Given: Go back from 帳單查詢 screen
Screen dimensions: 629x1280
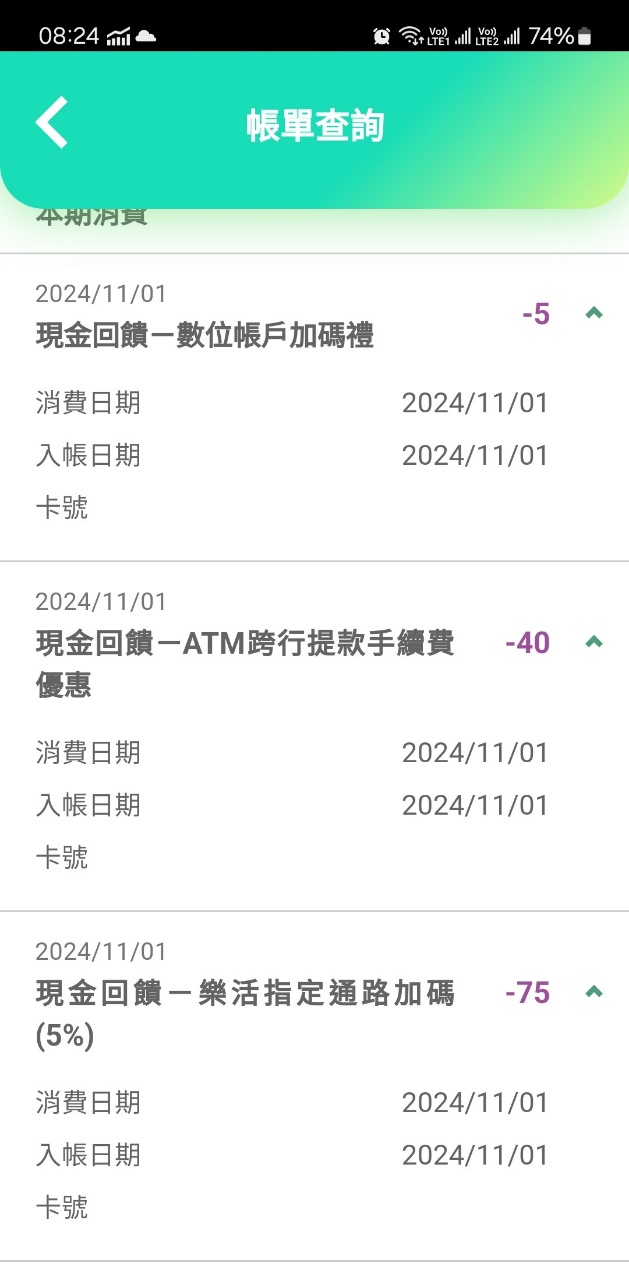Looking at the screenshot, I should click(x=52, y=123).
